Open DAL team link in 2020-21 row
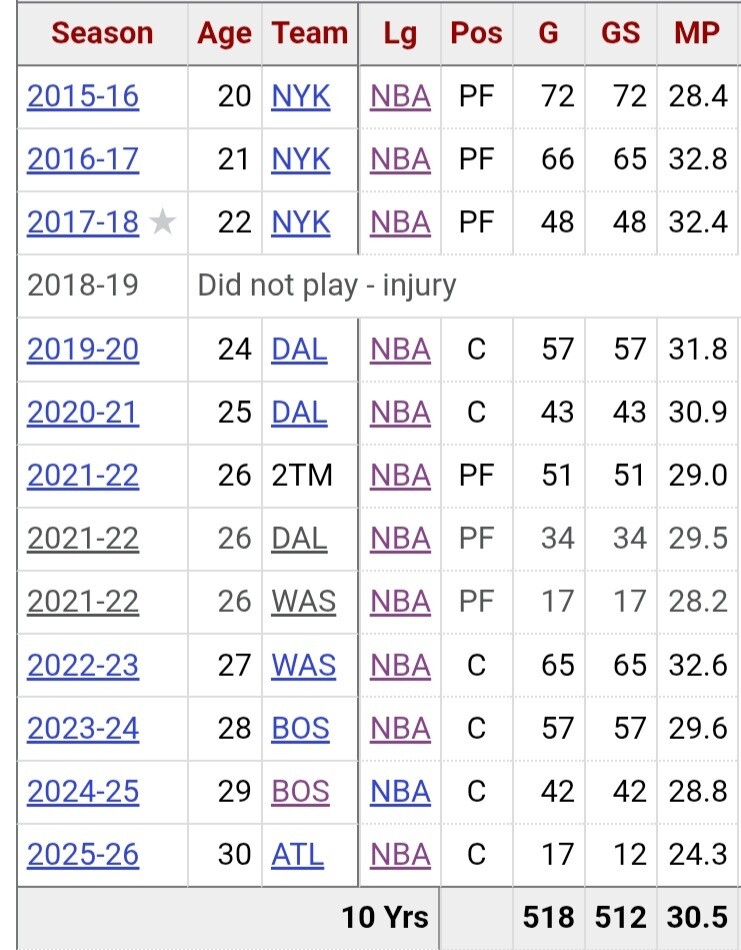The width and height of the screenshot is (741, 950). pyautogui.click(x=299, y=413)
